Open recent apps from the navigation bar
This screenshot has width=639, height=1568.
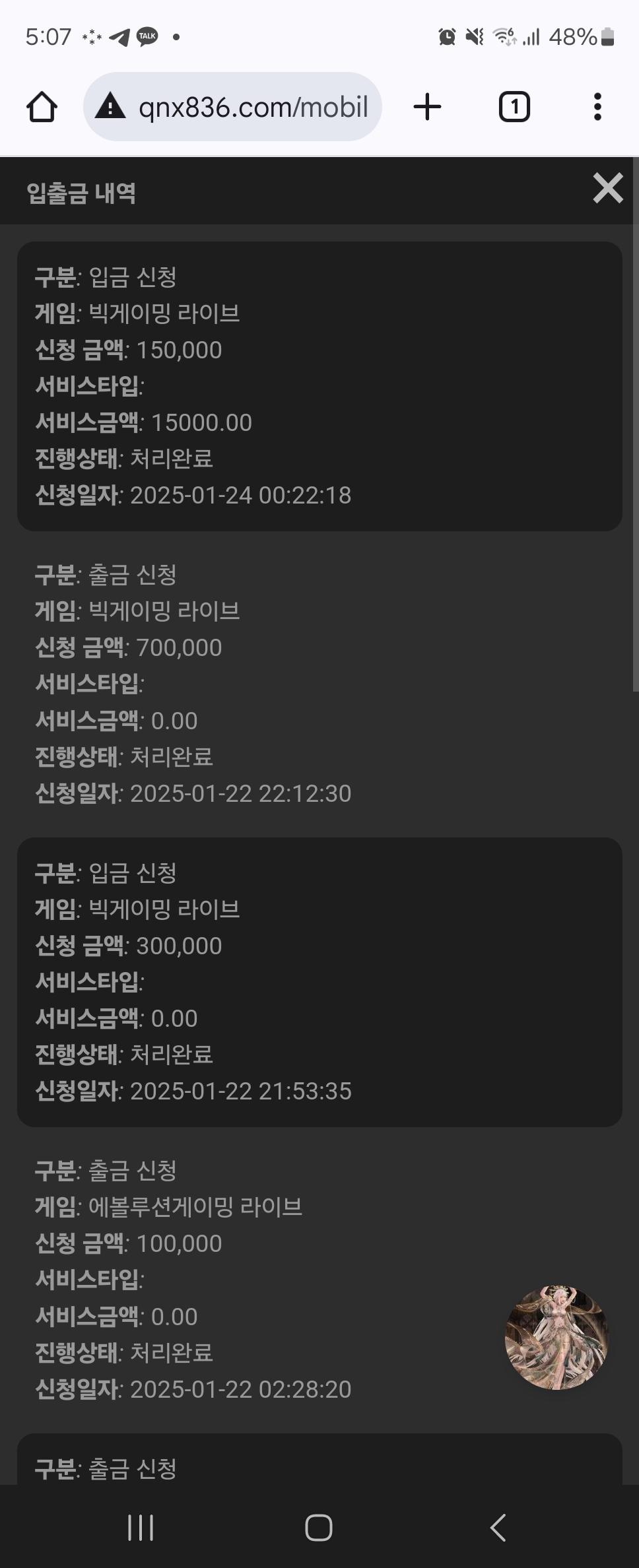pos(140,1527)
